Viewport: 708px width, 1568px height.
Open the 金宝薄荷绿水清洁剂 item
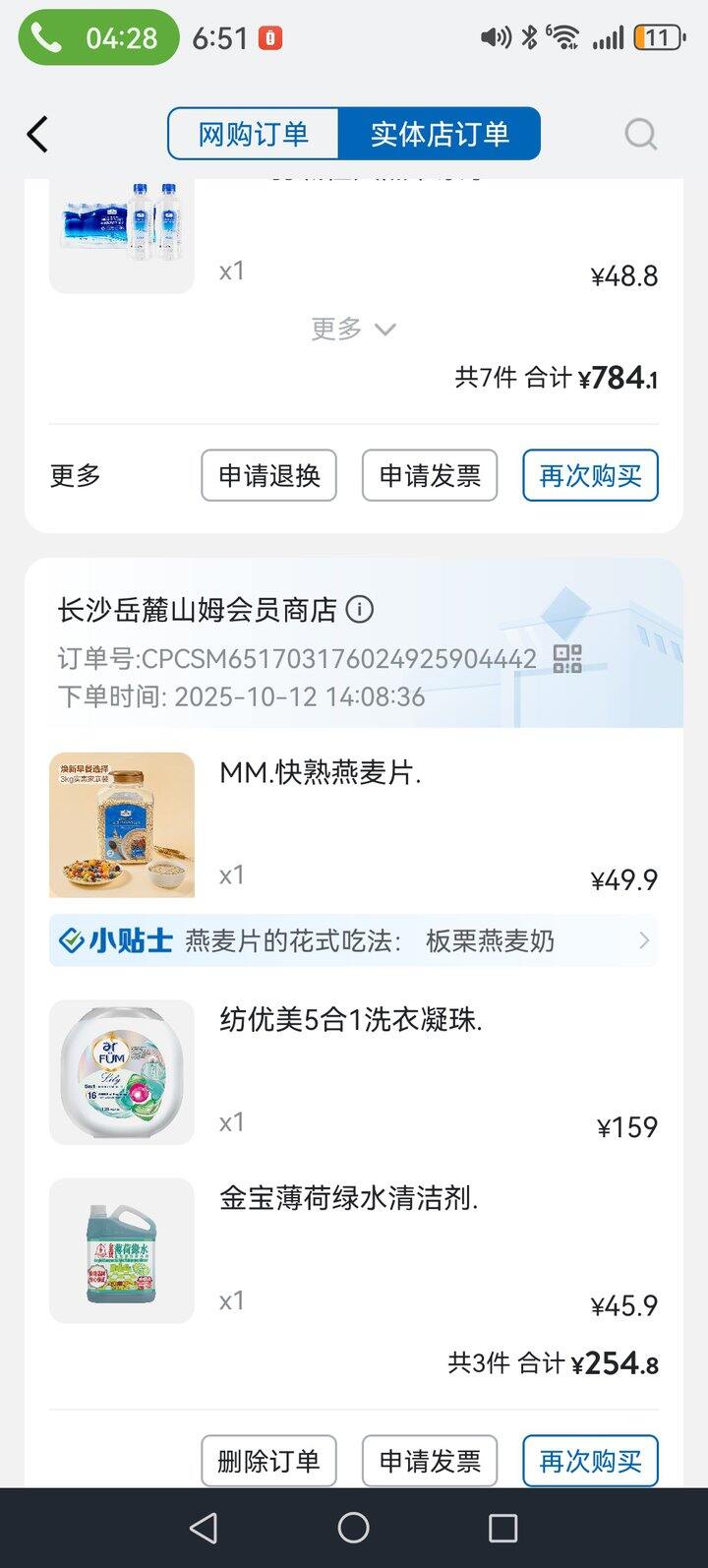point(348,1199)
